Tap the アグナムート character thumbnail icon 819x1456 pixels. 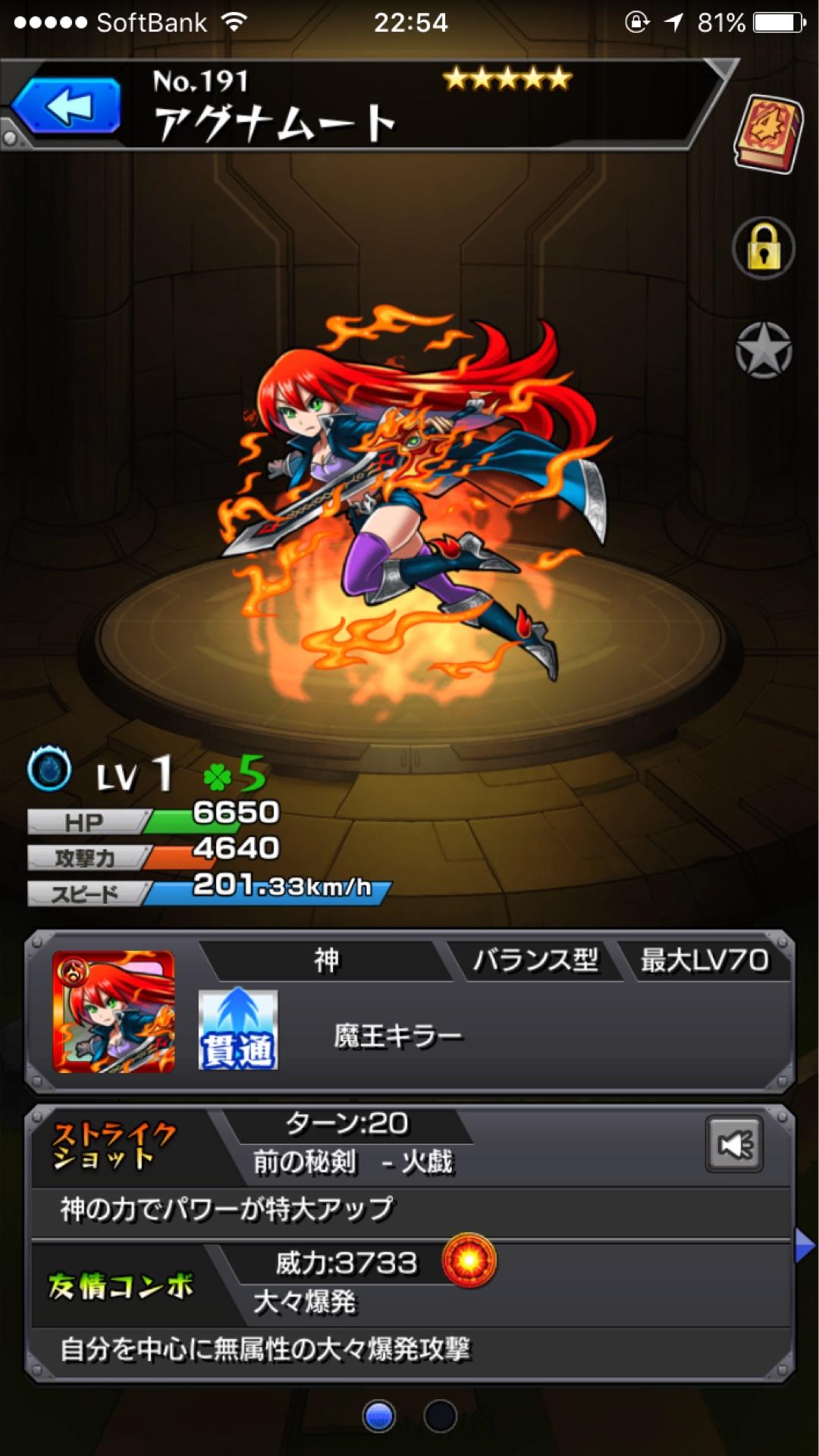114,1012
